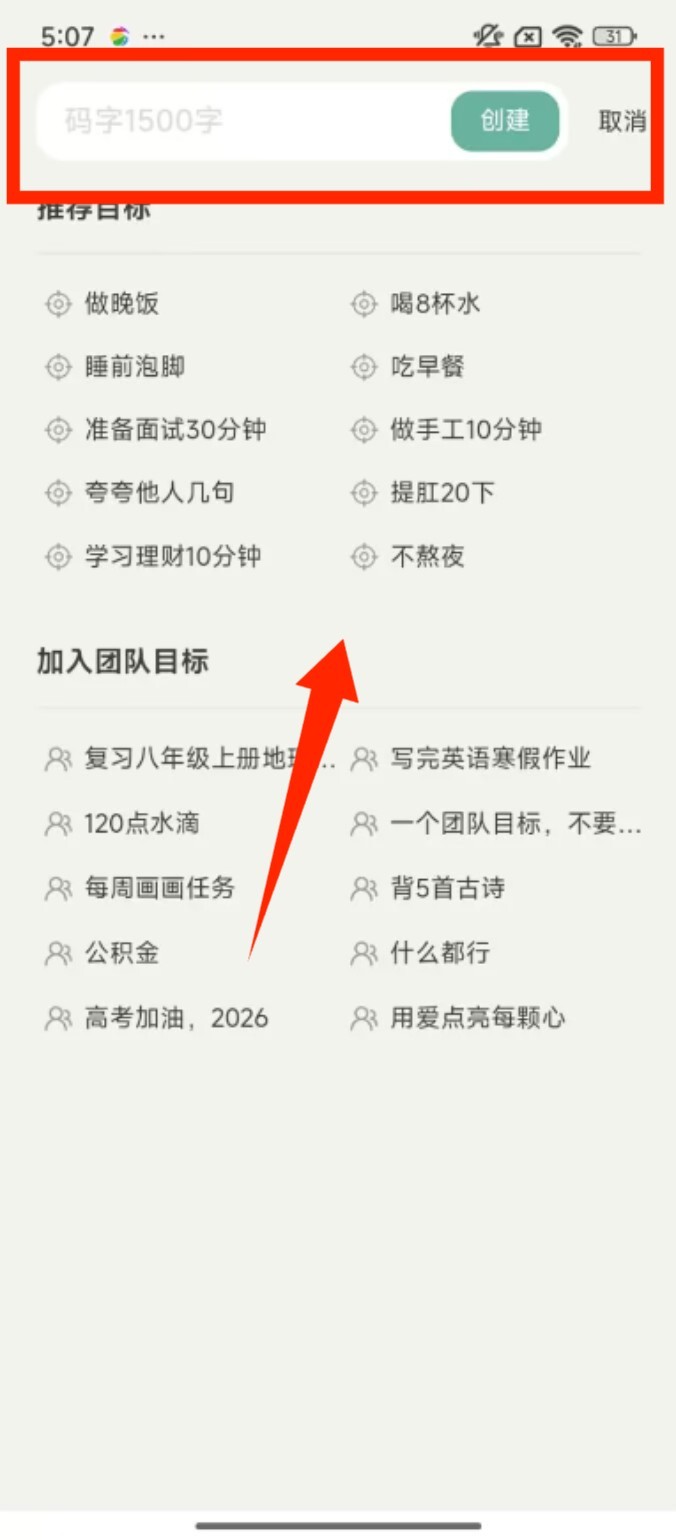Select the 不熬夜 goal

(x=427, y=556)
